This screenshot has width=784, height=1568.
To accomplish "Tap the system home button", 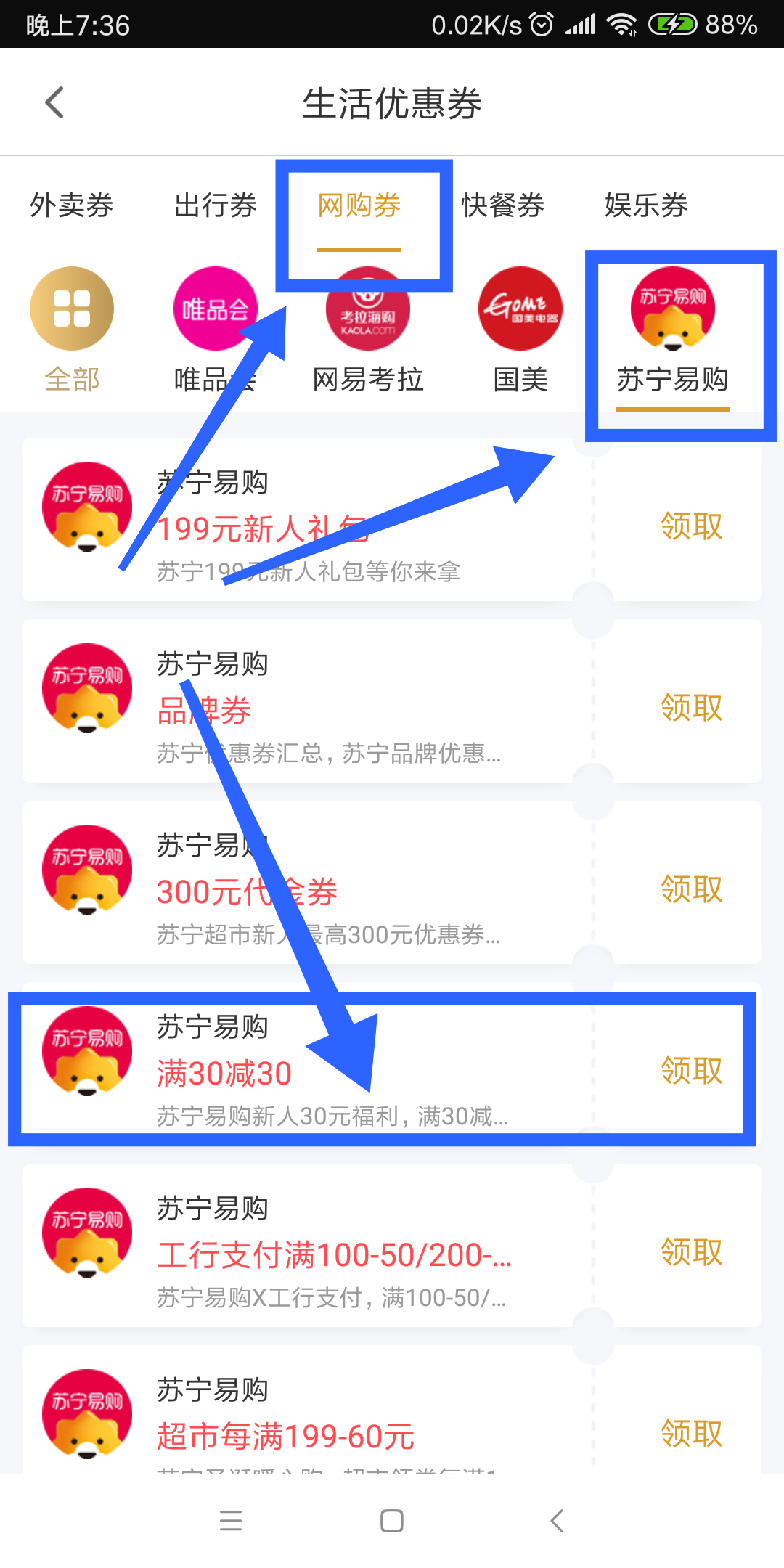I will pos(392,1521).
